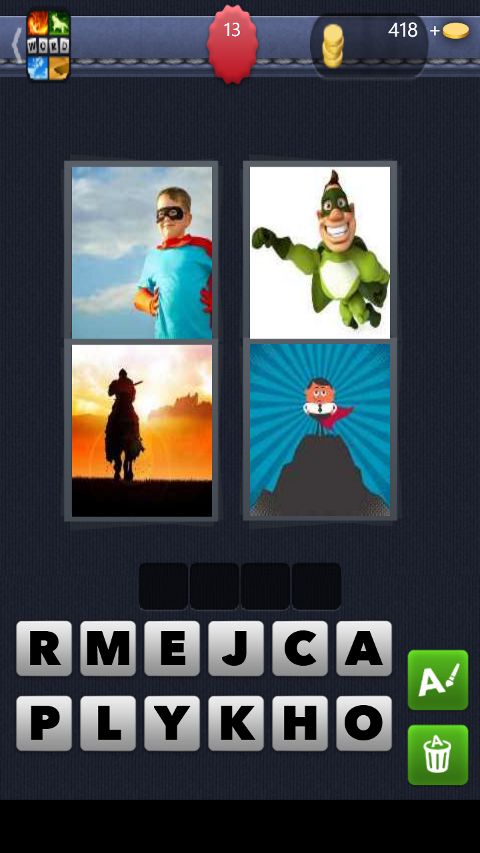This screenshot has width=480, height=853.
Task: Use the remove letters trash hint
Action: coord(438,755)
